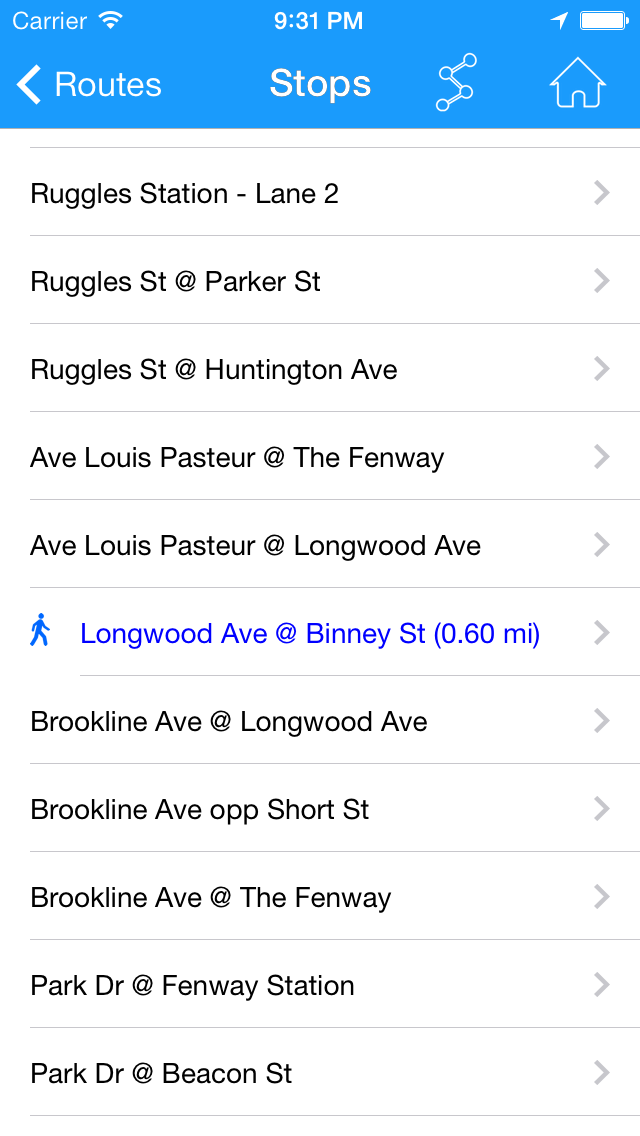Choose Brookline Ave @ Longwood Ave

(x=320, y=720)
